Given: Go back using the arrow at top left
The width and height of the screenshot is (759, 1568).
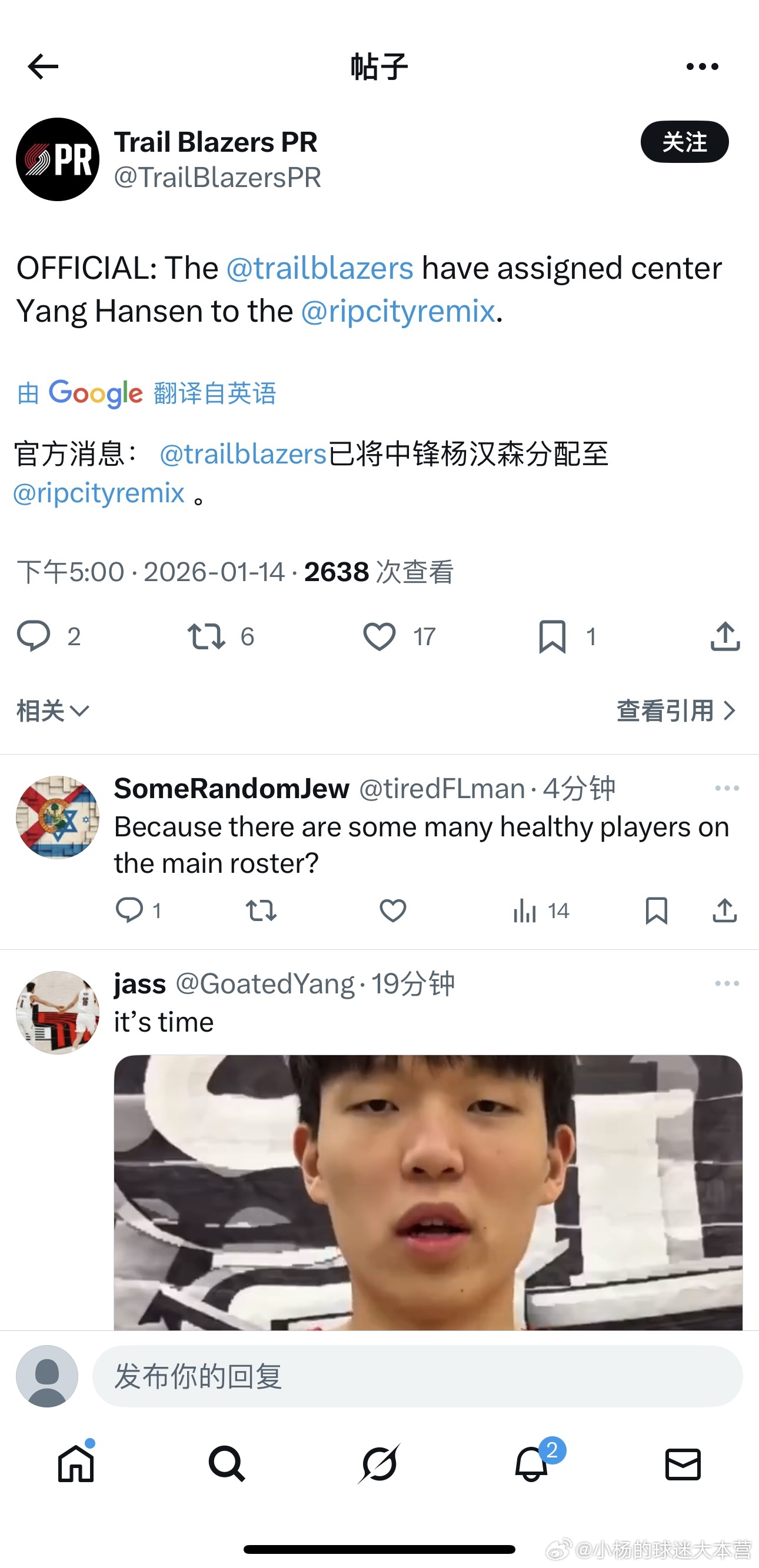Looking at the screenshot, I should [40, 67].
